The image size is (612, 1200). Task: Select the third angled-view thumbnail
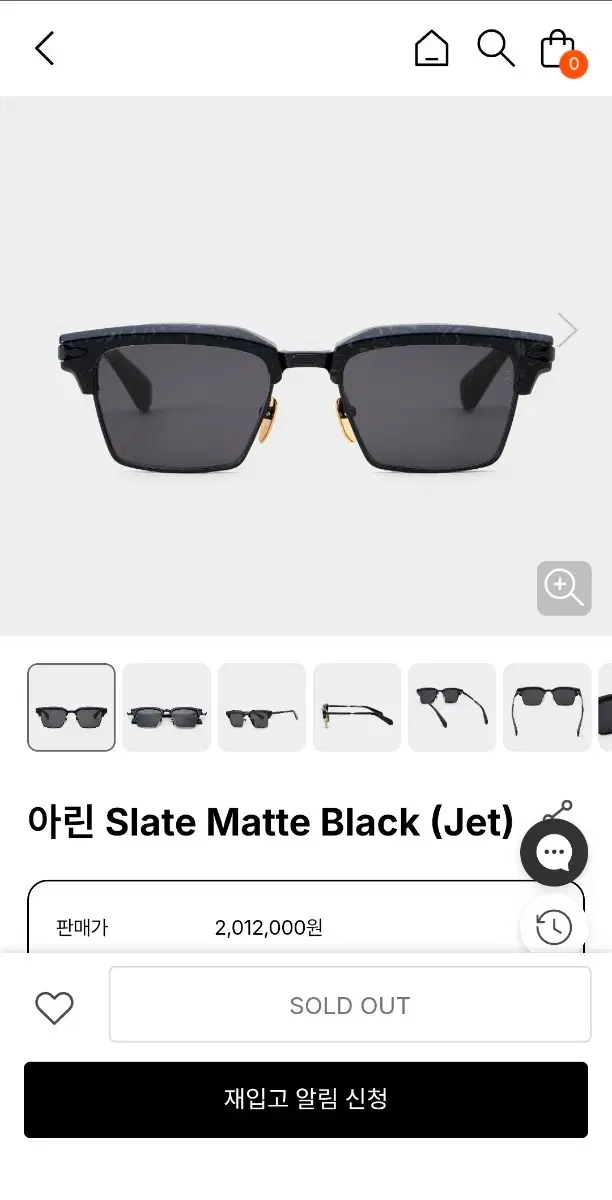(261, 707)
